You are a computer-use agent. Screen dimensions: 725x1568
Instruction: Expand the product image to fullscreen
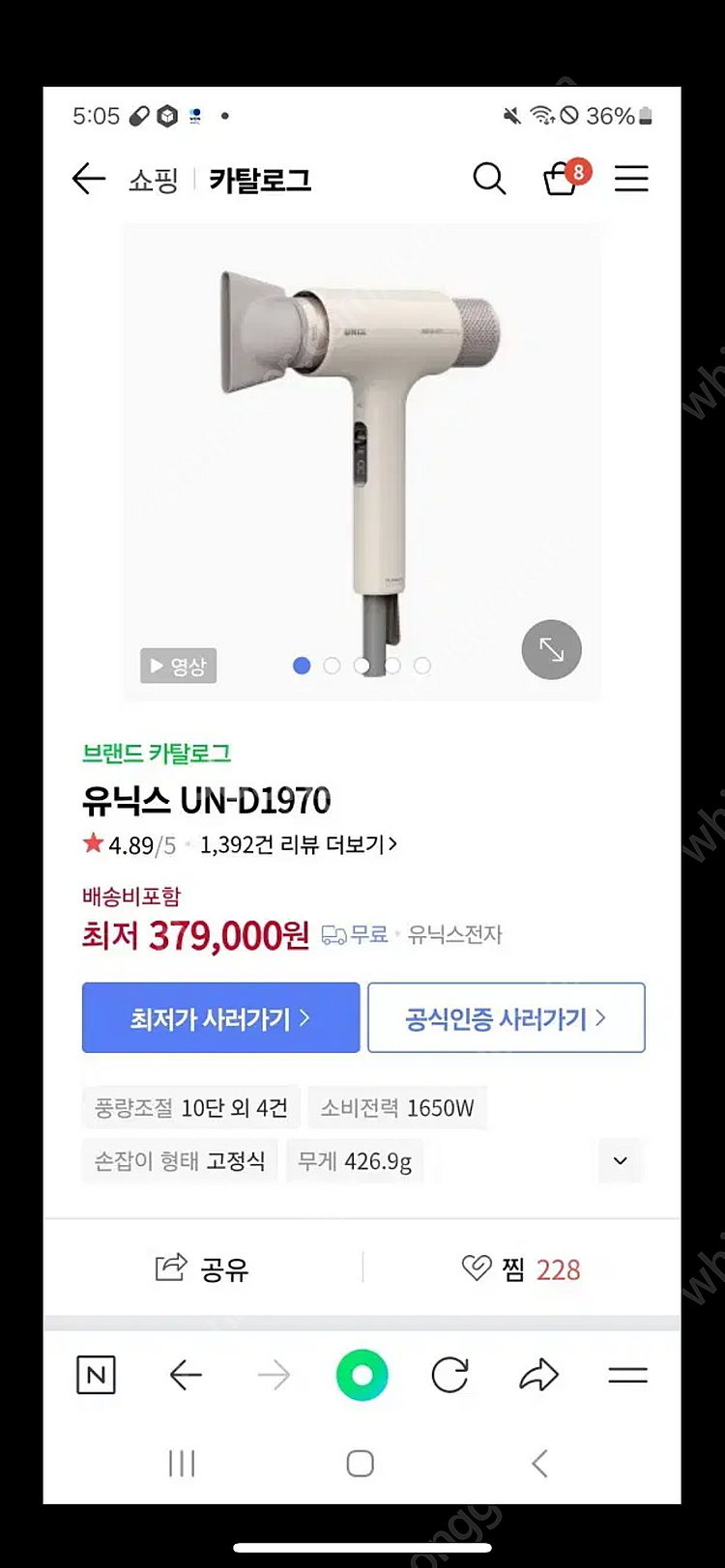point(550,650)
